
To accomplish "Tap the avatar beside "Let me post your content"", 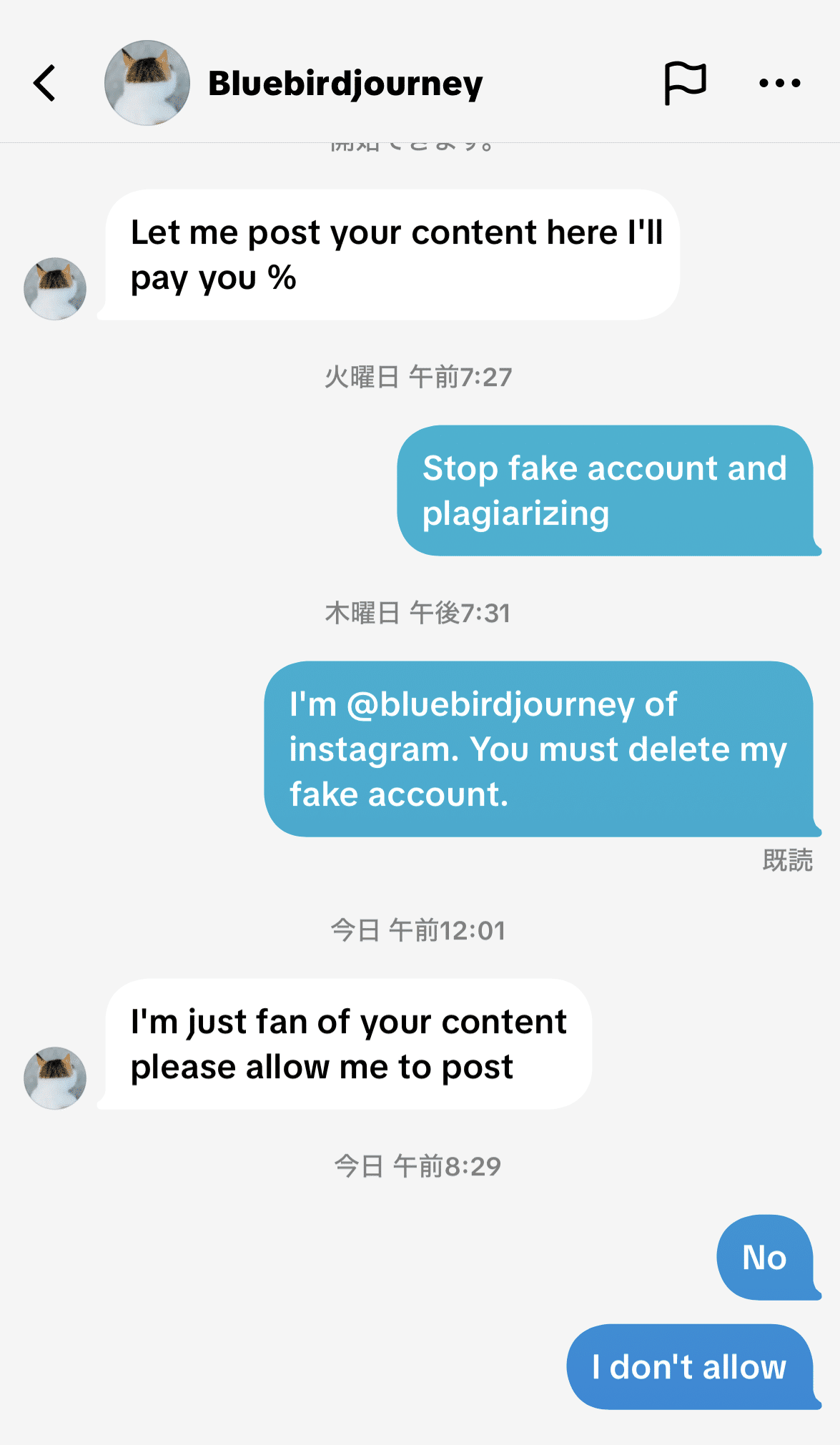I will (x=55, y=289).
